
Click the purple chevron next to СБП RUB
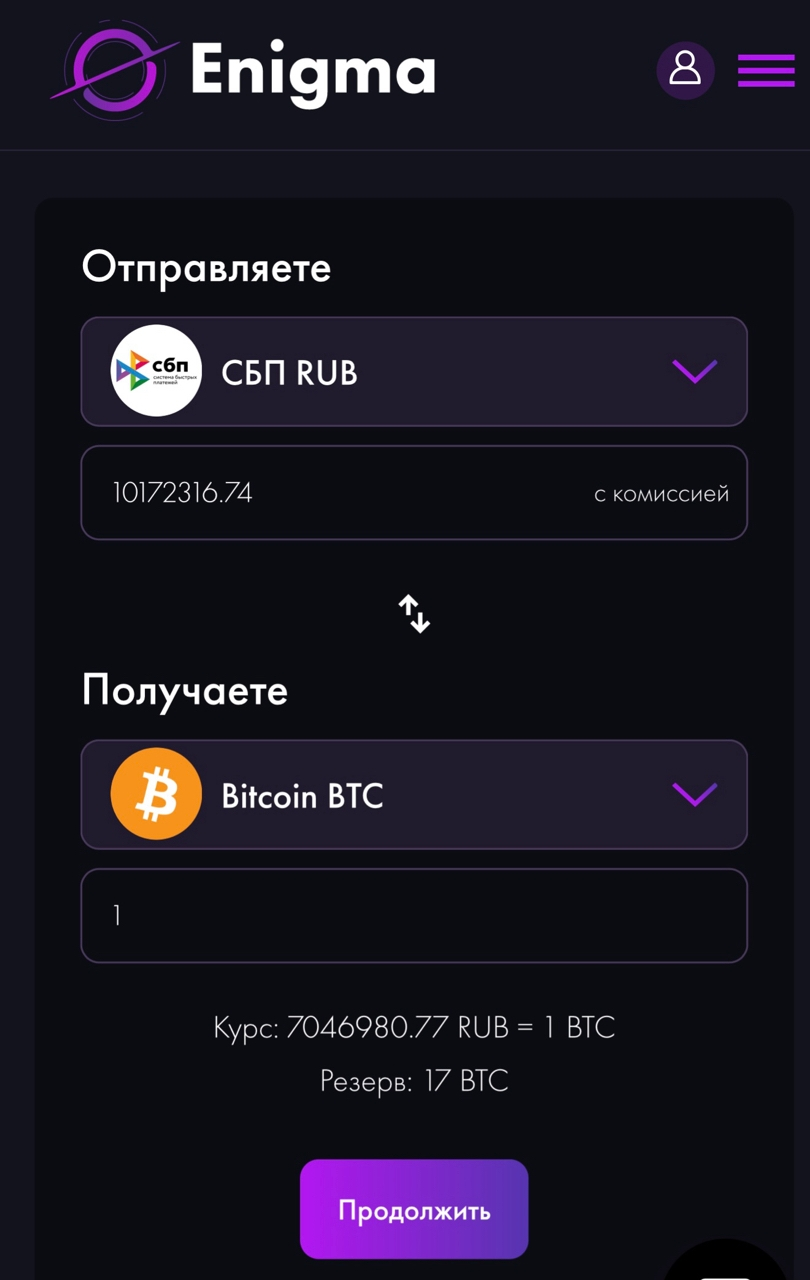[x=694, y=372]
